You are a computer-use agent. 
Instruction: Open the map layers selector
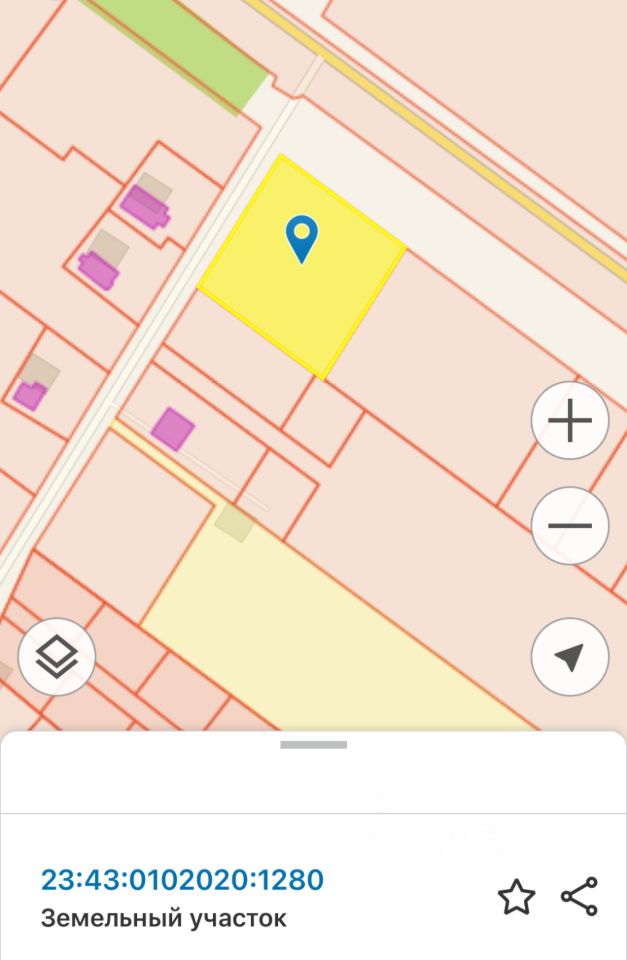pos(57,657)
